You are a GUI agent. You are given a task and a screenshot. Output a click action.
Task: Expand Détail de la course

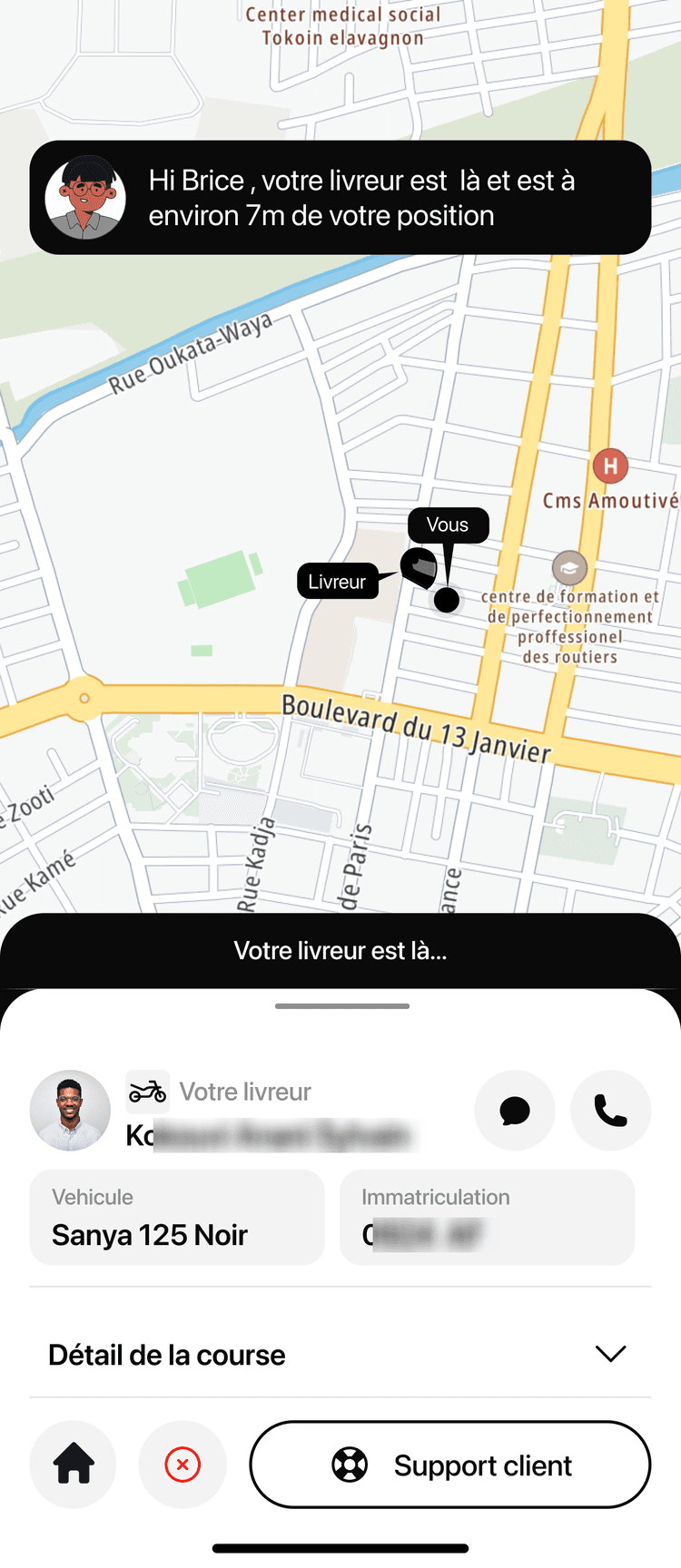tap(610, 1354)
